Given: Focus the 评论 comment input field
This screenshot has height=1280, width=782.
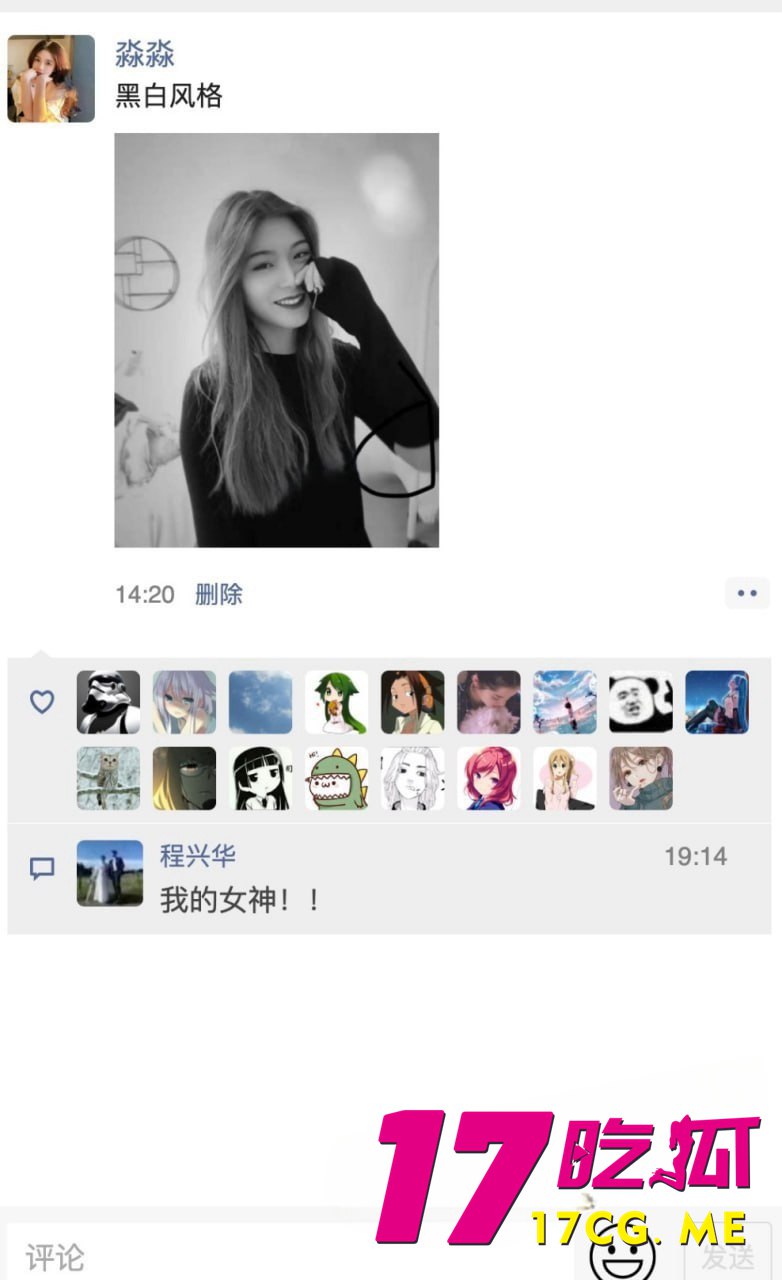Looking at the screenshot, I should 250,1256.
